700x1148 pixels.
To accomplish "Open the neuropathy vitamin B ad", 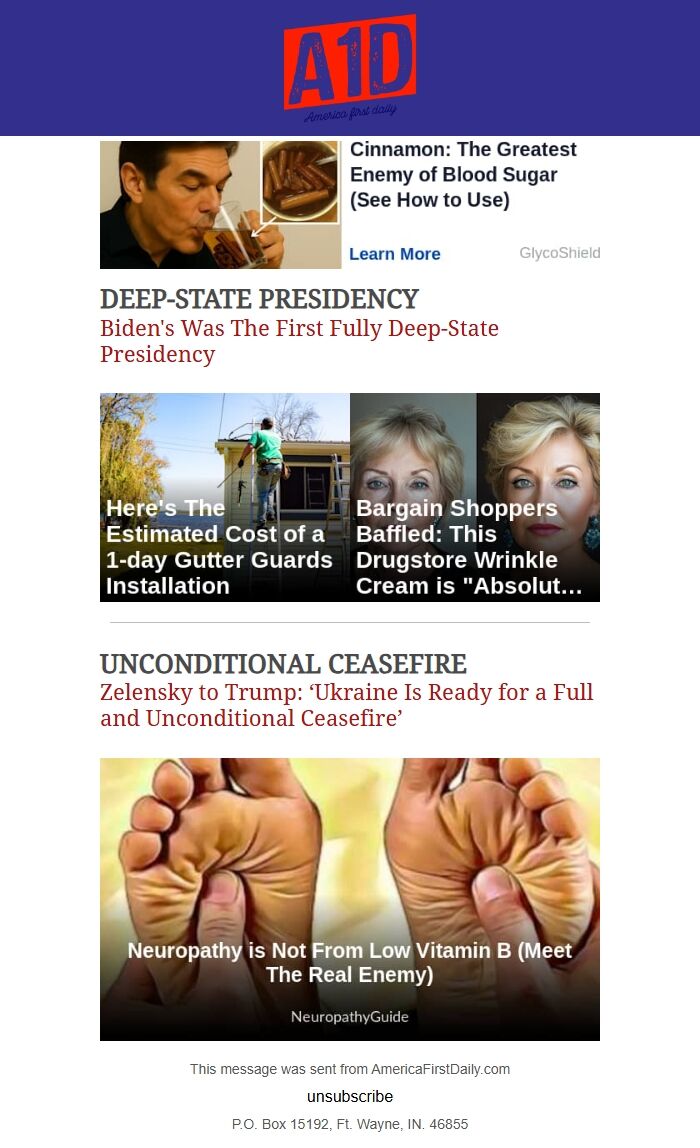I will point(350,898).
